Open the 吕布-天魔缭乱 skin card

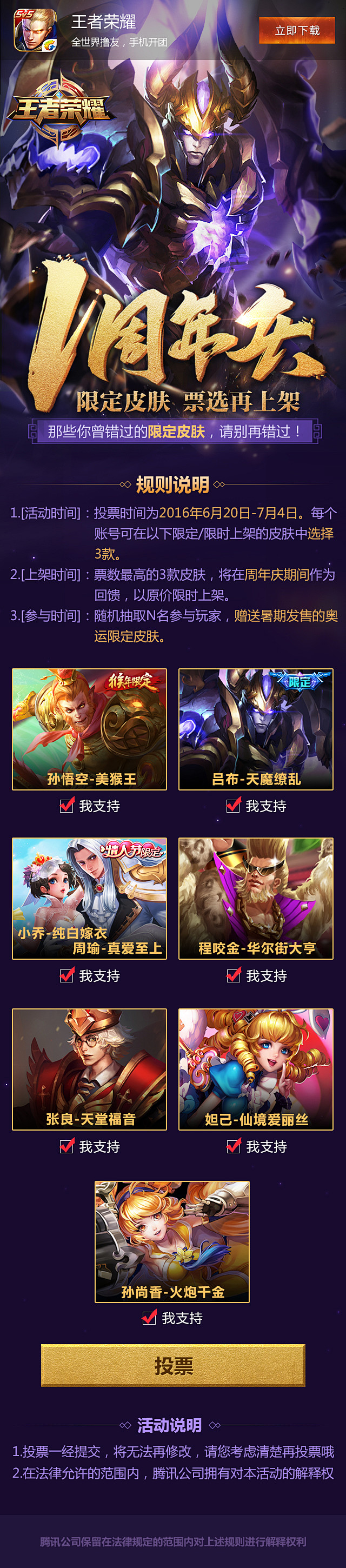(x=256, y=729)
